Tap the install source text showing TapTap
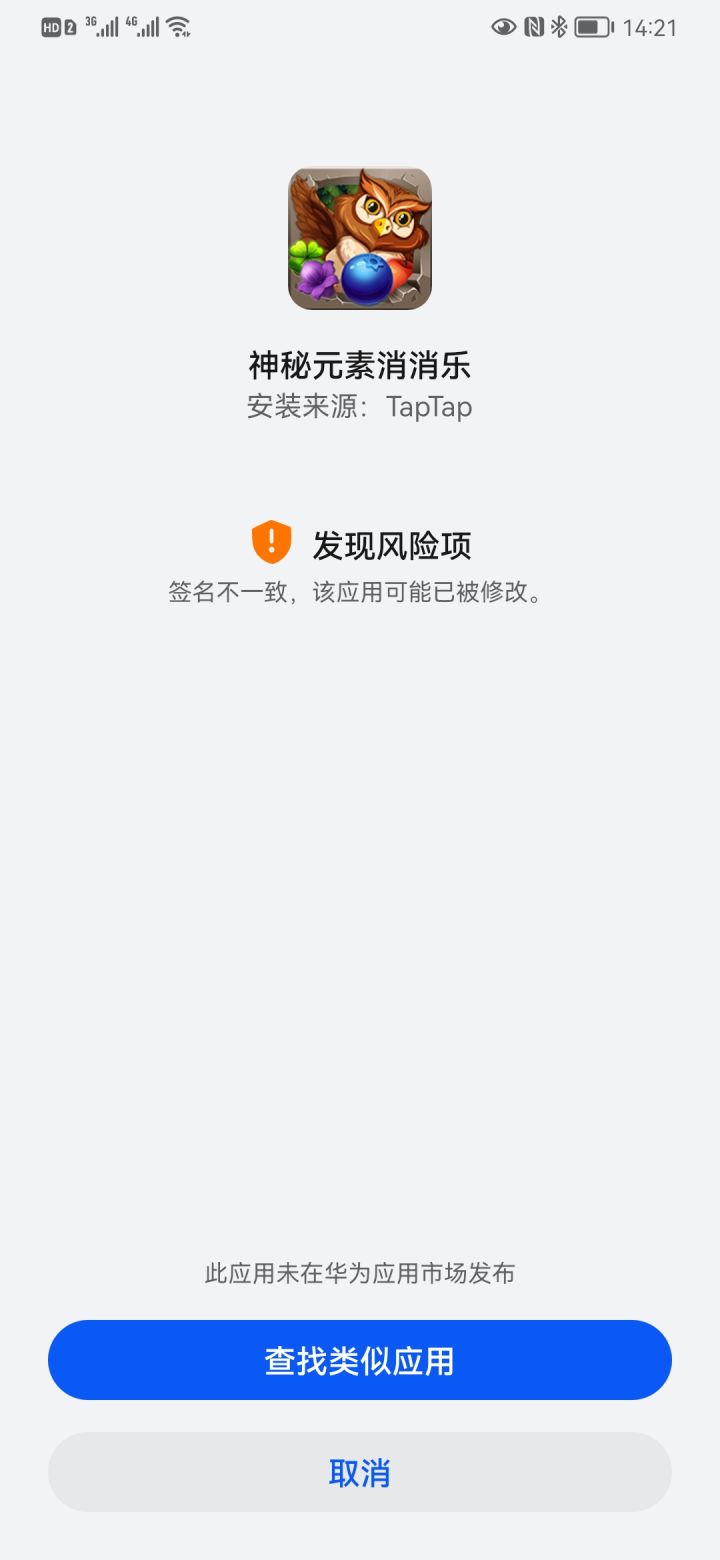The height and width of the screenshot is (1560, 720). click(360, 407)
